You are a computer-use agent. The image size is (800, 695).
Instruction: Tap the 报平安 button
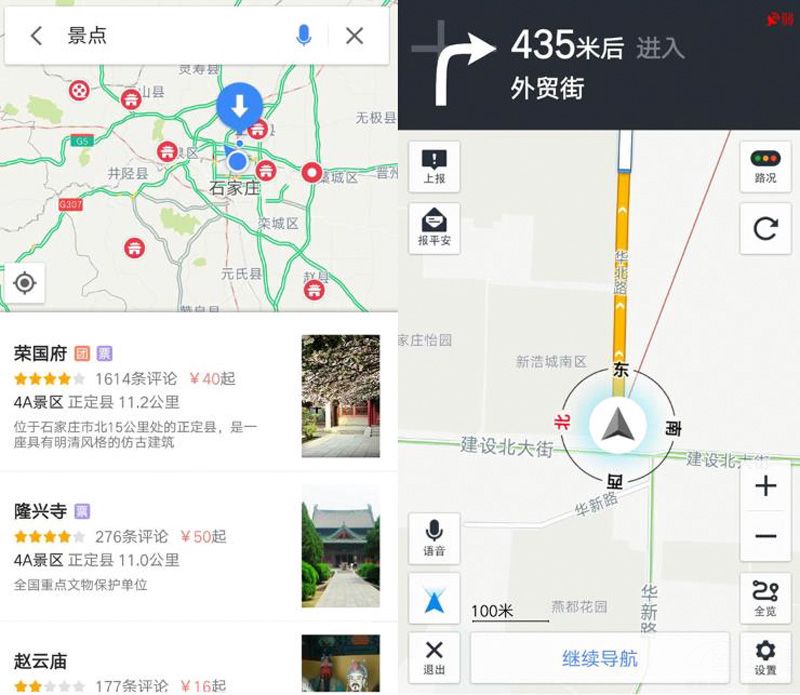click(x=435, y=228)
